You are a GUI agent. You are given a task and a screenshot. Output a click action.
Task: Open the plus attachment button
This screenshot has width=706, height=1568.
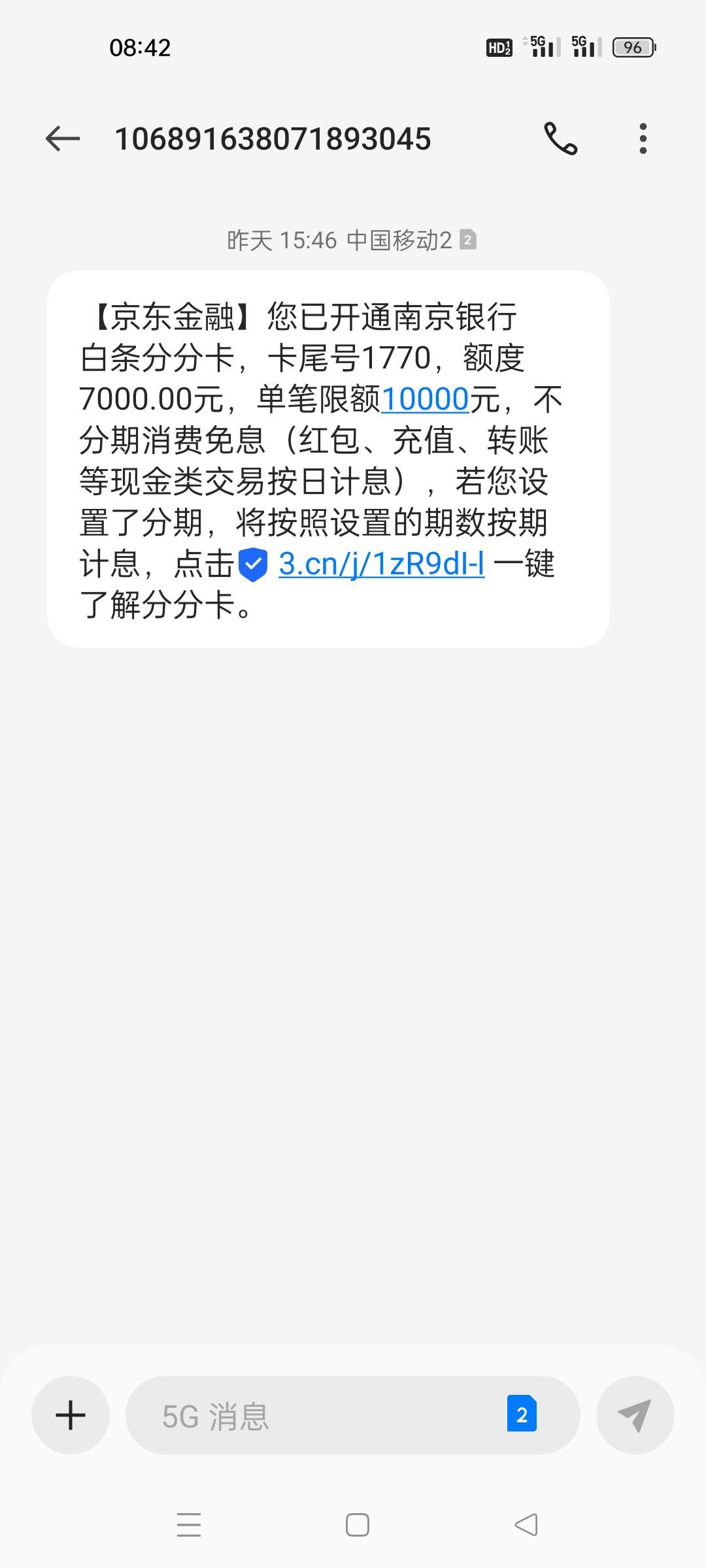coord(71,1415)
